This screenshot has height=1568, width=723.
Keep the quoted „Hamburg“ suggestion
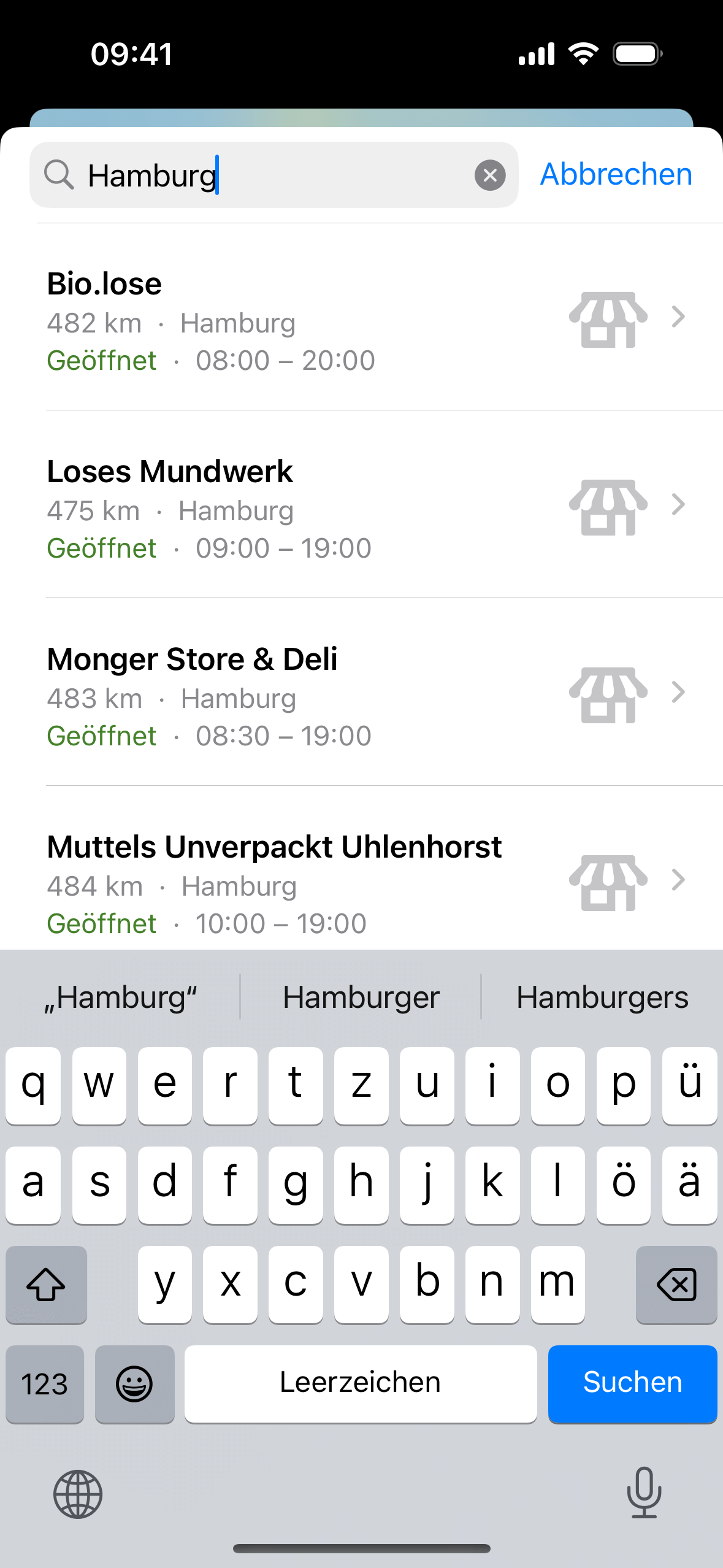point(121,997)
